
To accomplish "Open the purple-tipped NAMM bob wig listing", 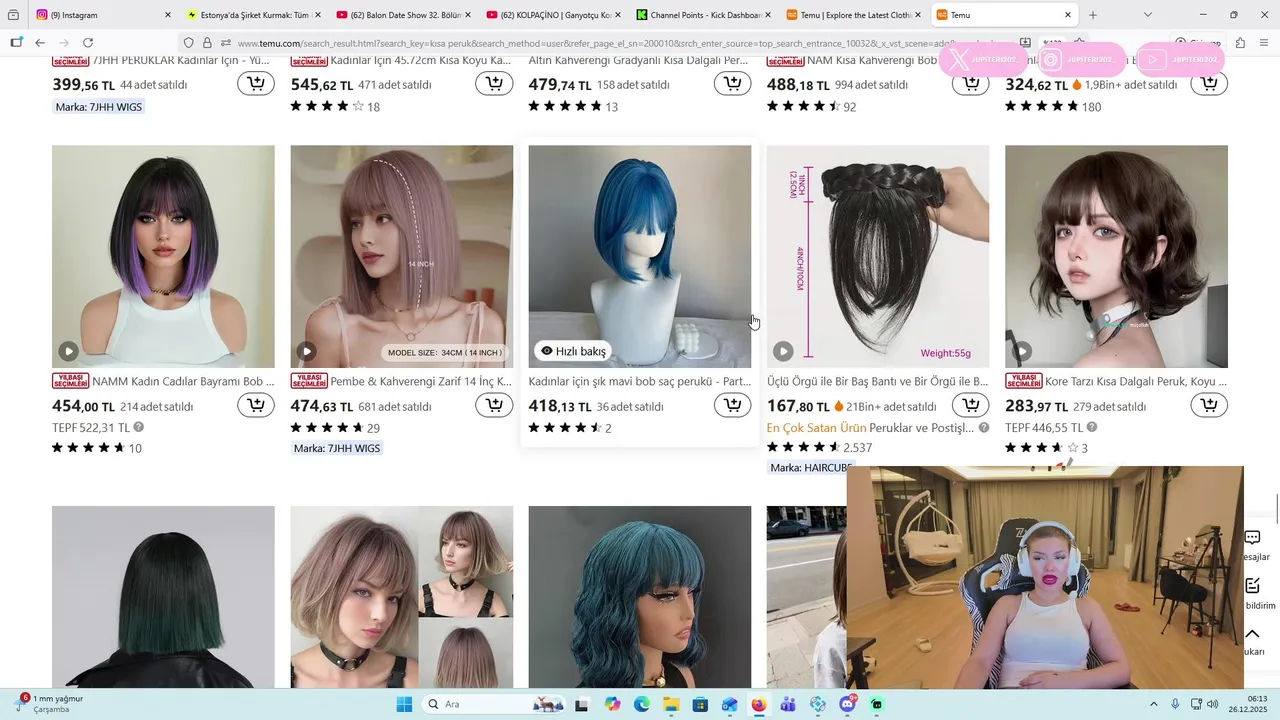I will pyautogui.click(x=163, y=256).
